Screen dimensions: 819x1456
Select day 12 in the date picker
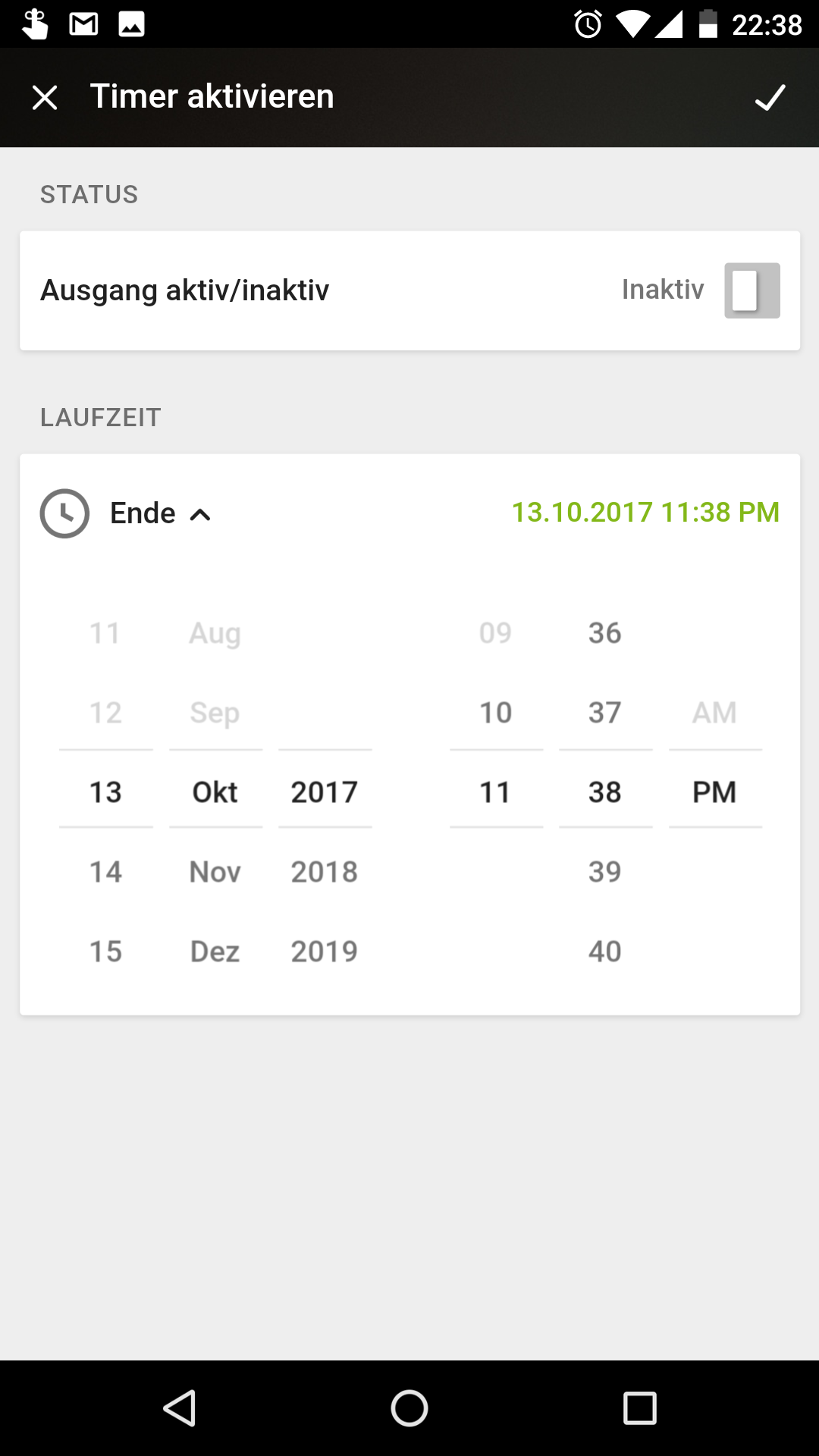click(x=105, y=713)
